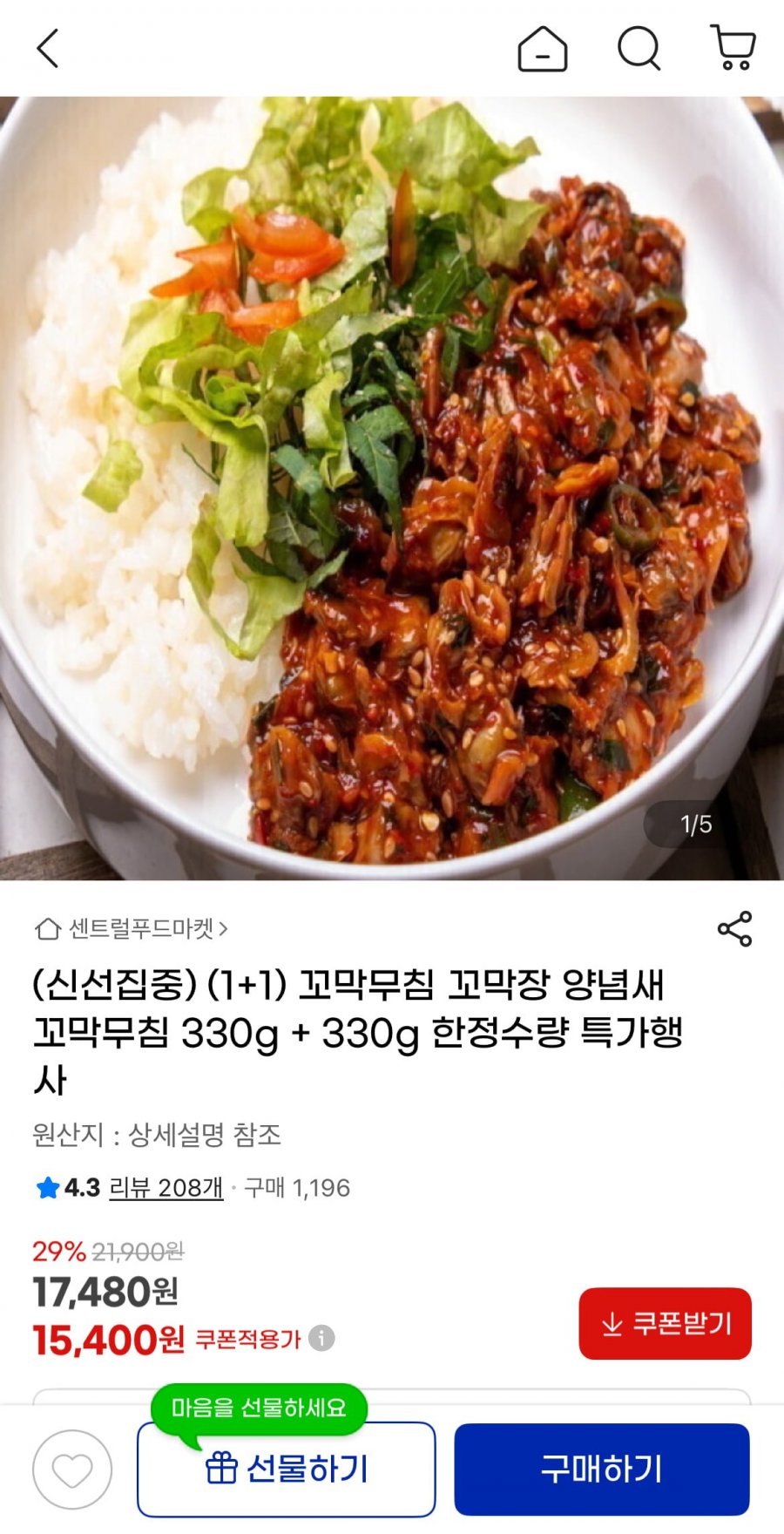Add product to wishlist with the heart
The height and width of the screenshot is (1534, 784).
tap(72, 1470)
